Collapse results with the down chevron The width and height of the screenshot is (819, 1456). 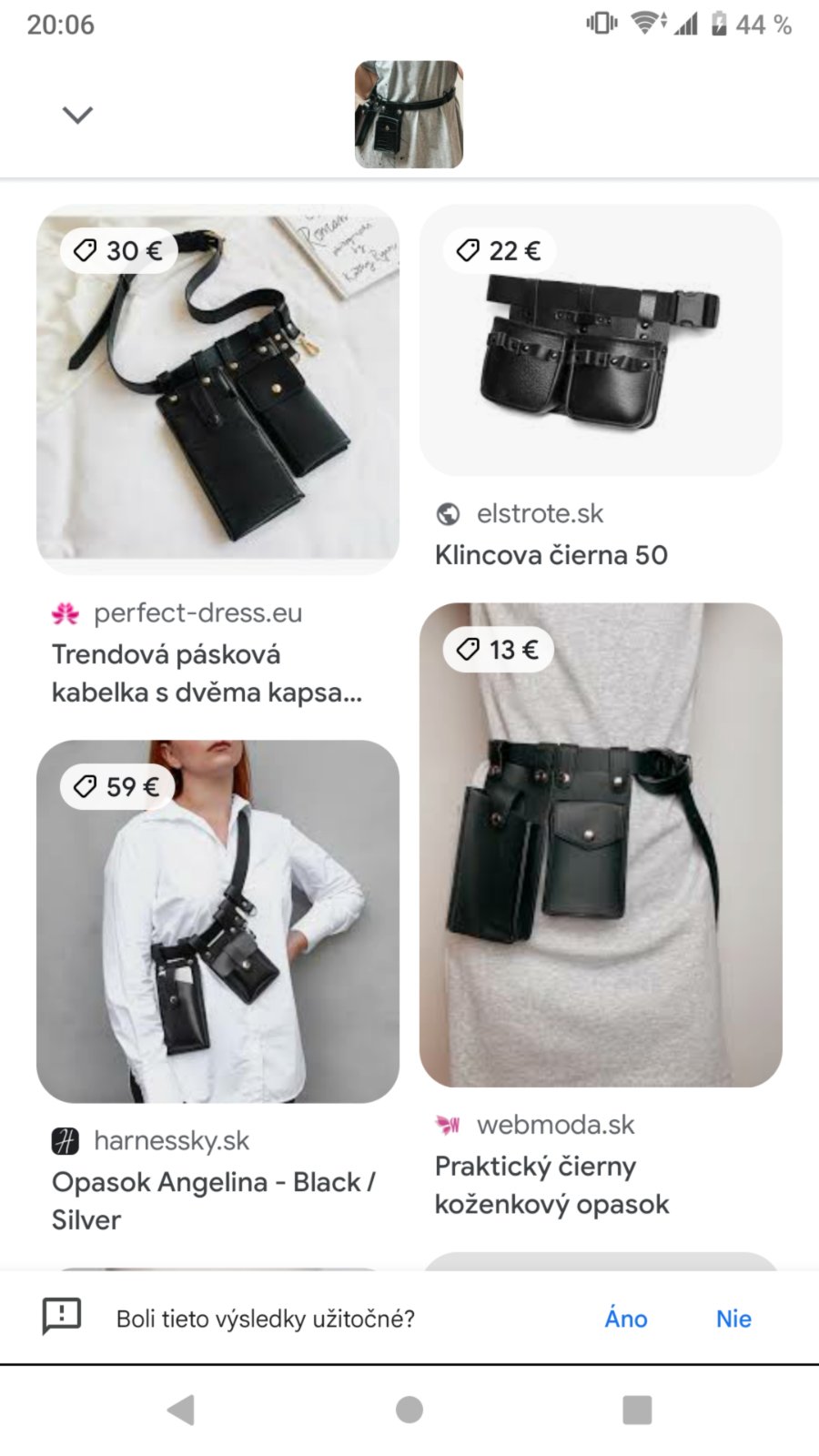[77, 115]
